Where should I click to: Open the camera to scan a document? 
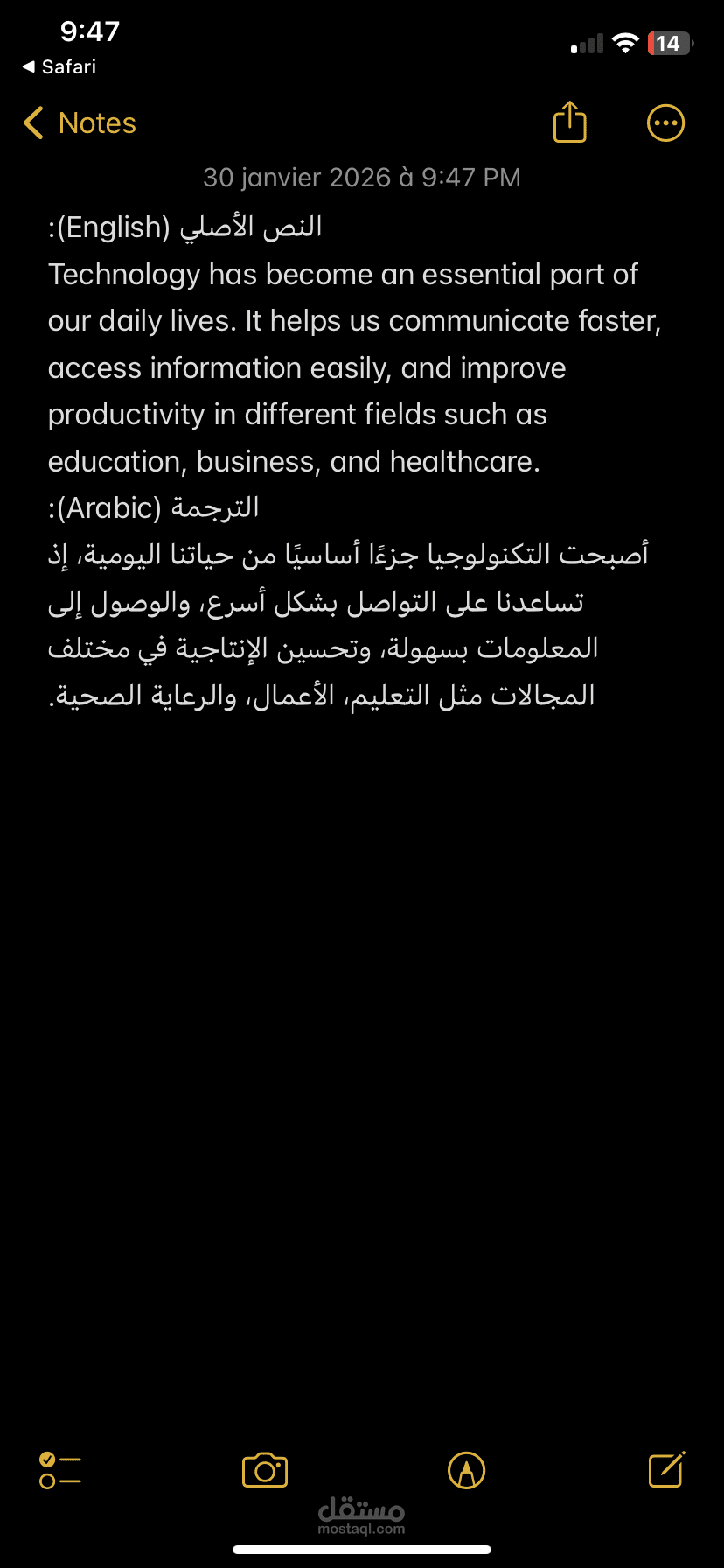pyautogui.click(x=265, y=1470)
